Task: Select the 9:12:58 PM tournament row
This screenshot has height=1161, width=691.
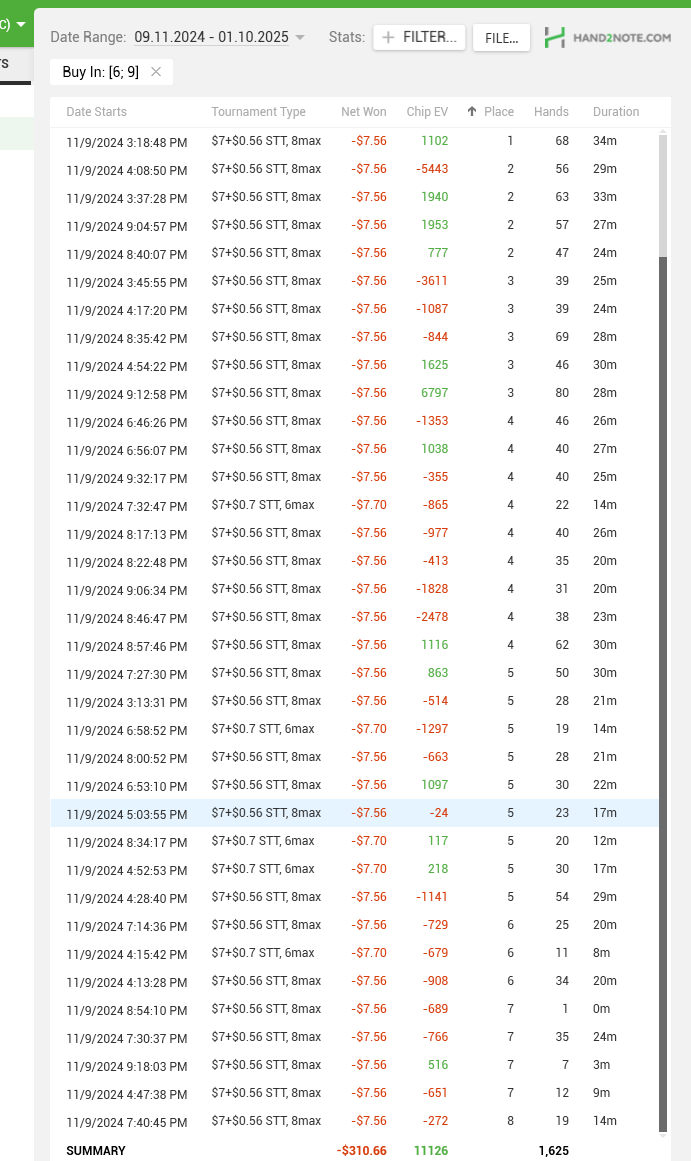Action: point(127,394)
